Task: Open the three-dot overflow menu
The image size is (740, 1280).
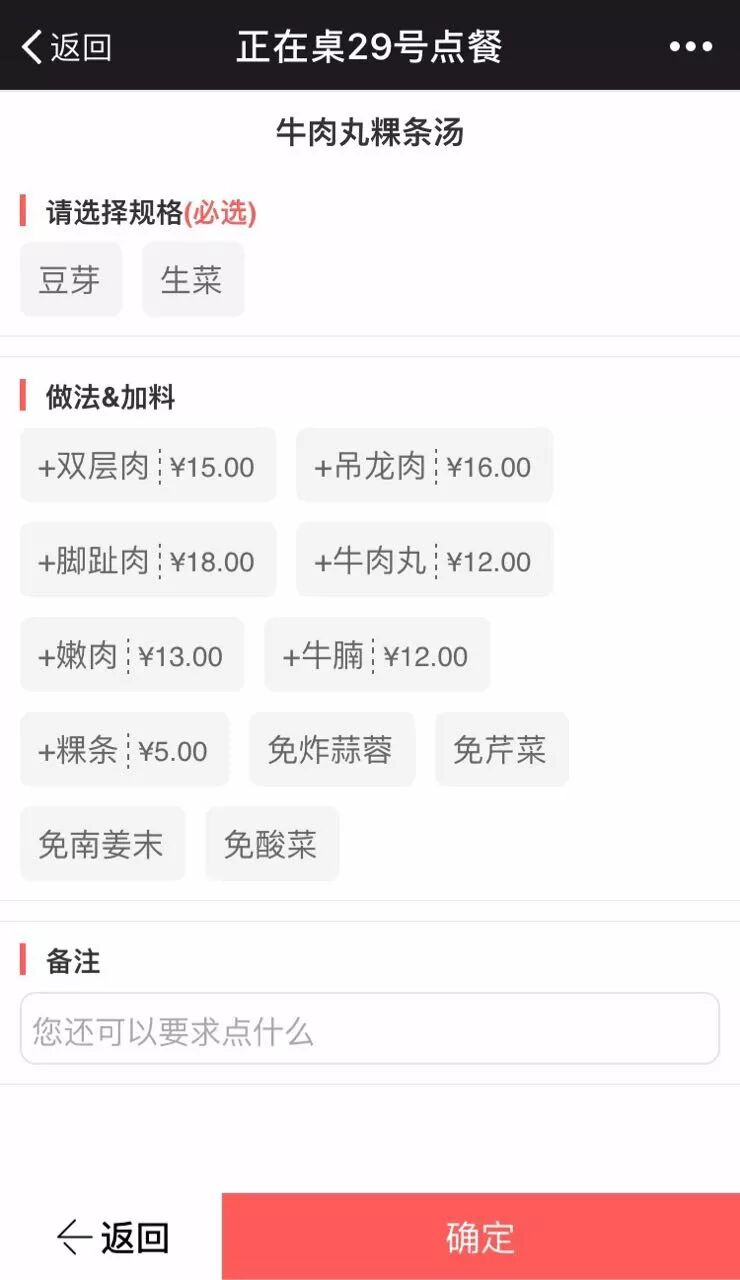Action: pyautogui.click(x=690, y=47)
